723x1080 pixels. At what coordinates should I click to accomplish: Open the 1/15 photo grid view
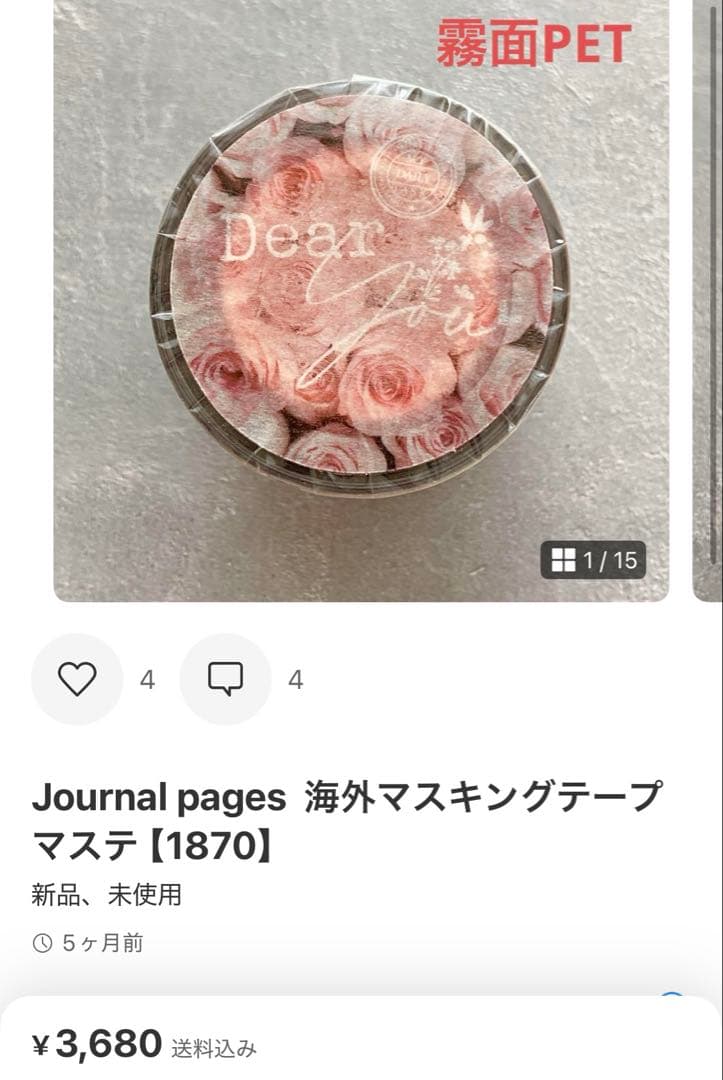click(x=593, y=560)
